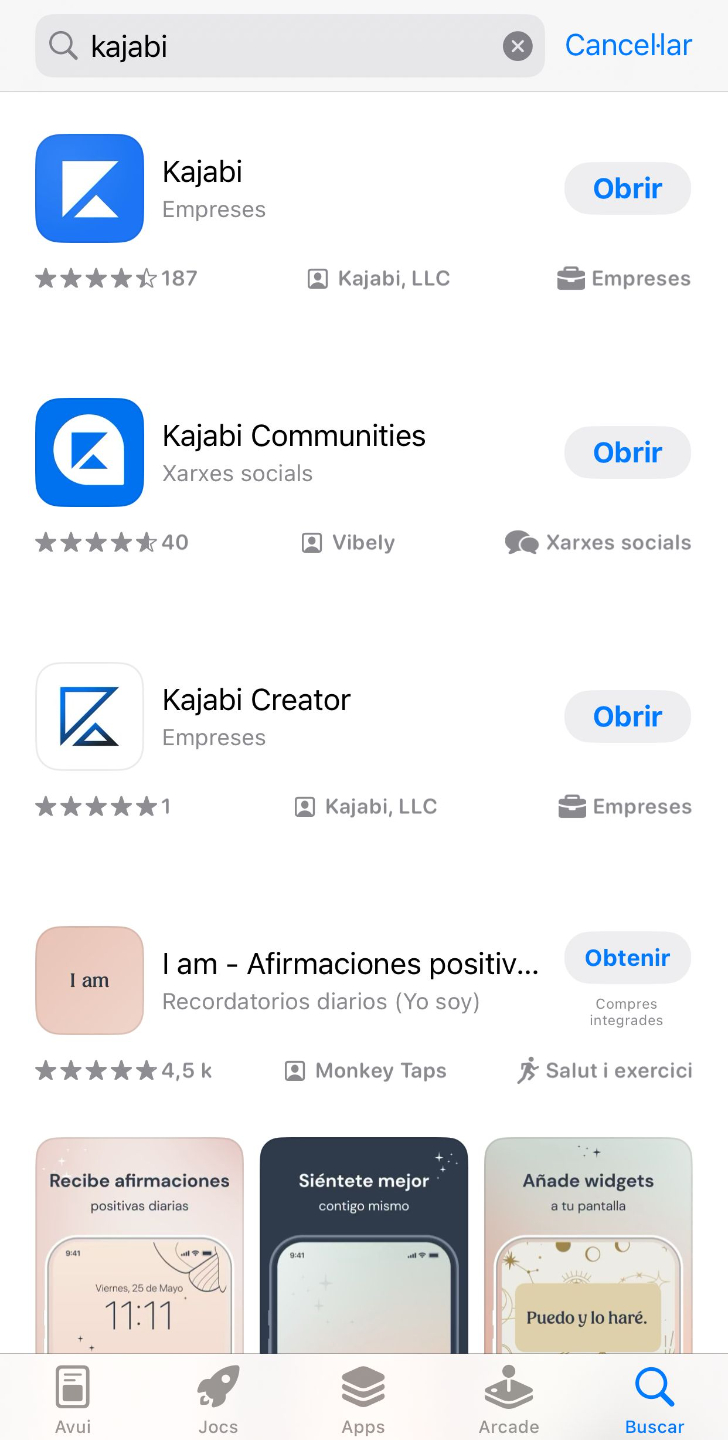Open the Siéntete mejor screenshot preview
This screenshot has width=728, height=1440.
(x=363, y=1245)
